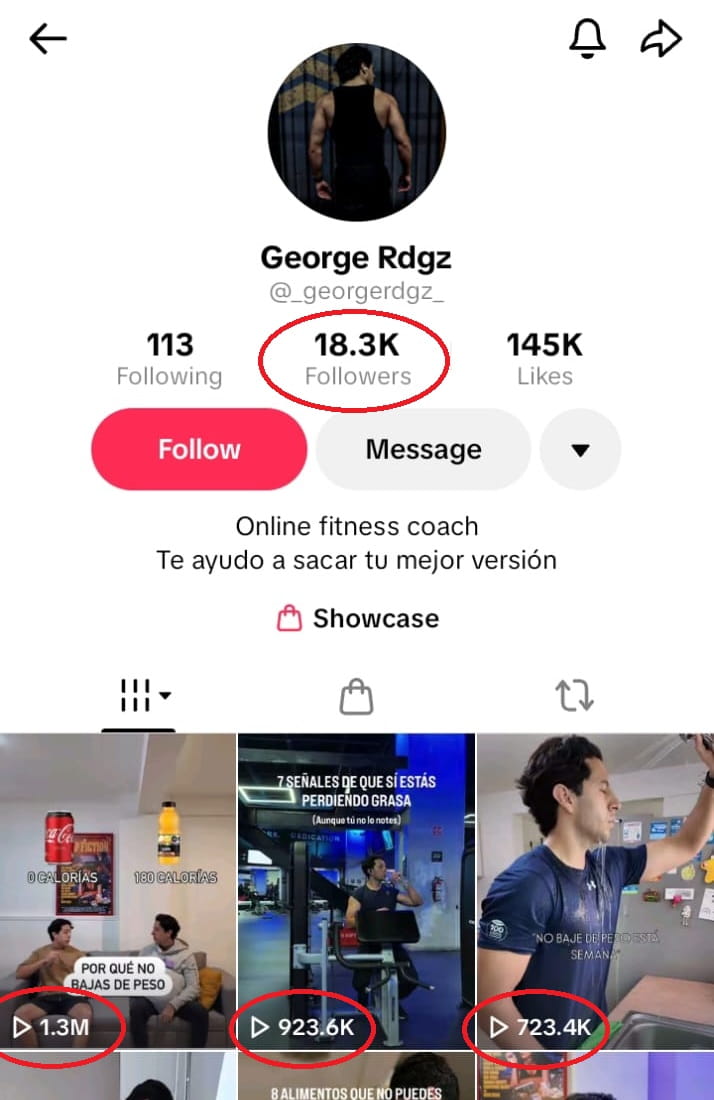View the Following list
The width and height of the screenshot is (714, 1100).
169,359
